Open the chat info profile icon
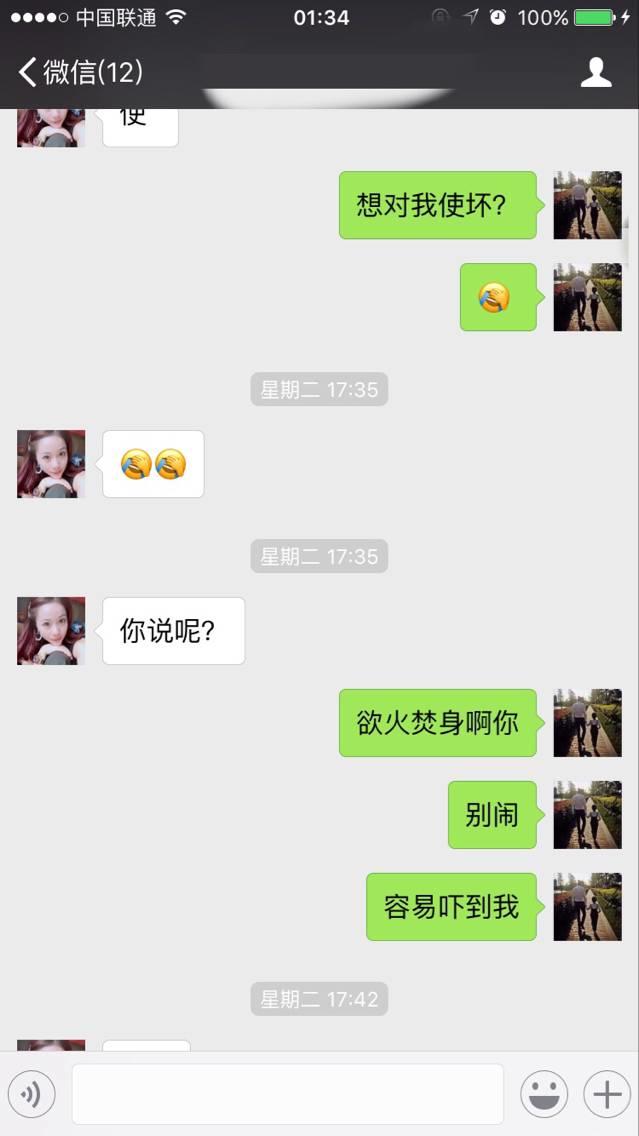 pos(596,72)
